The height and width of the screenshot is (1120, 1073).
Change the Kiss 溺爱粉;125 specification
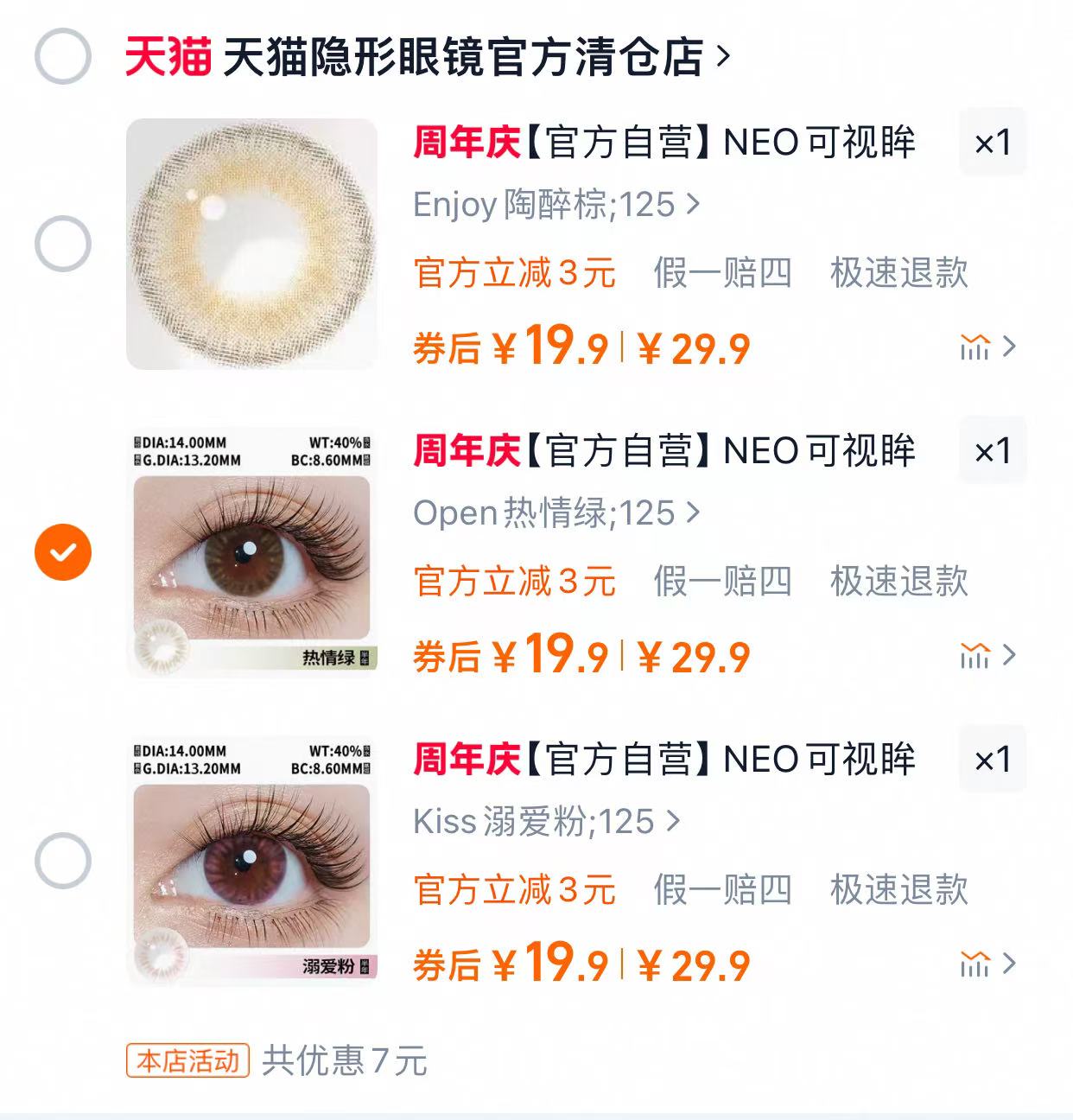(546, 822)
